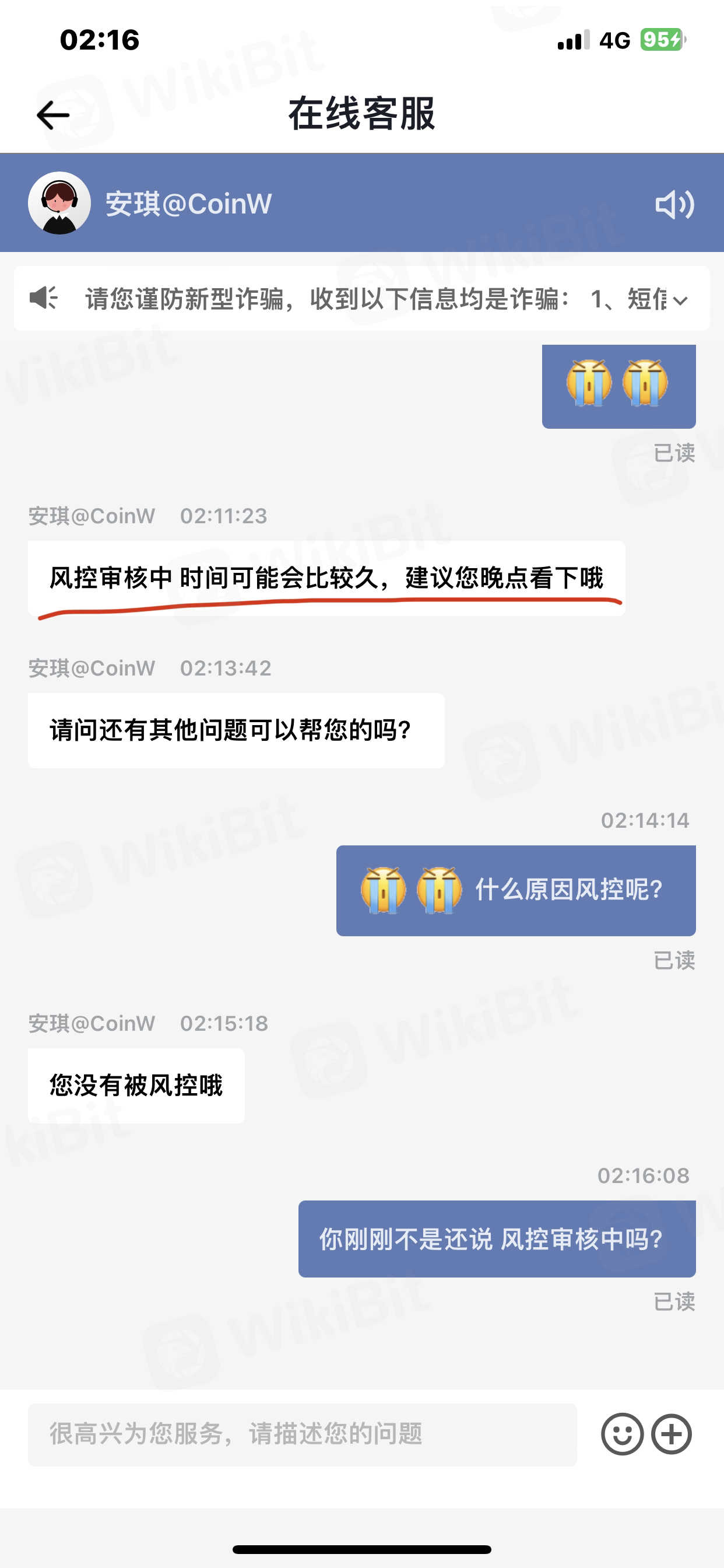Toggle the sound speaker icon
724x1568 pixels.
pyautogui.click(x=674, y=204)
